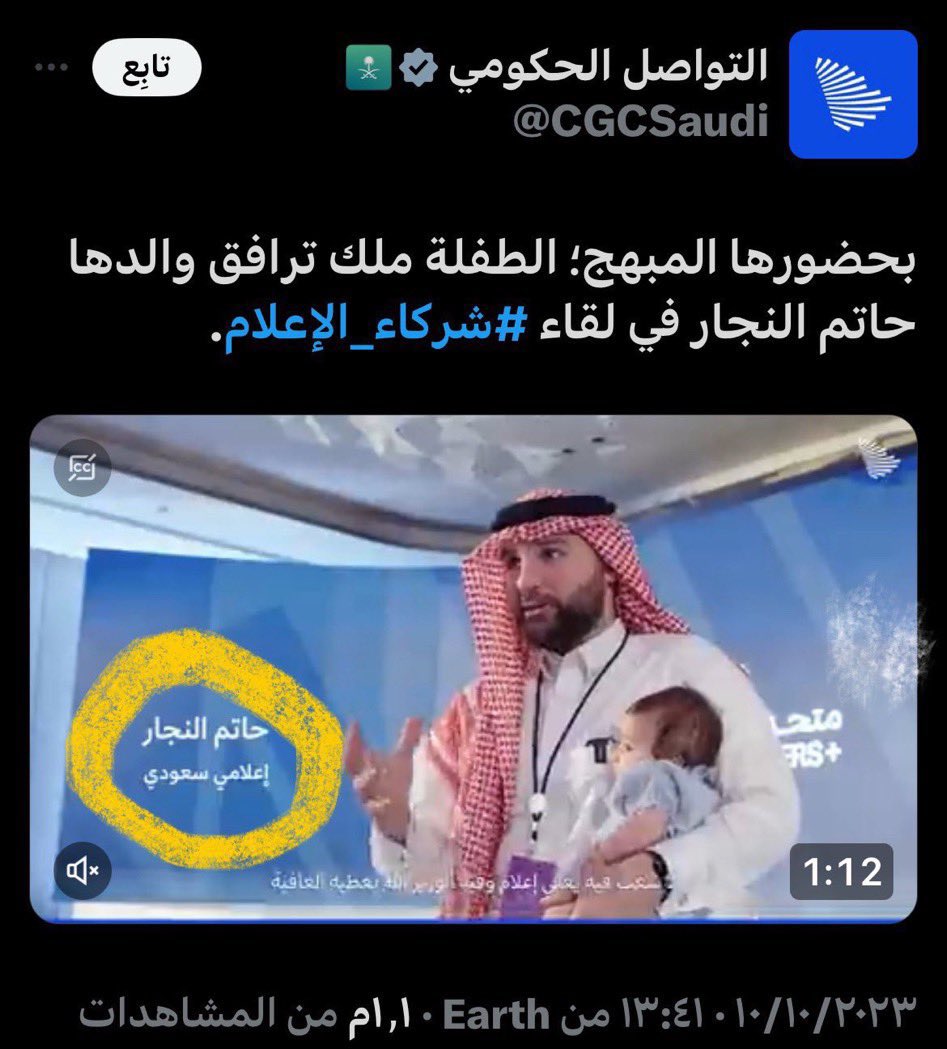
Task: Open the CGCSaudi profile picture
Action: click(853, 94)
